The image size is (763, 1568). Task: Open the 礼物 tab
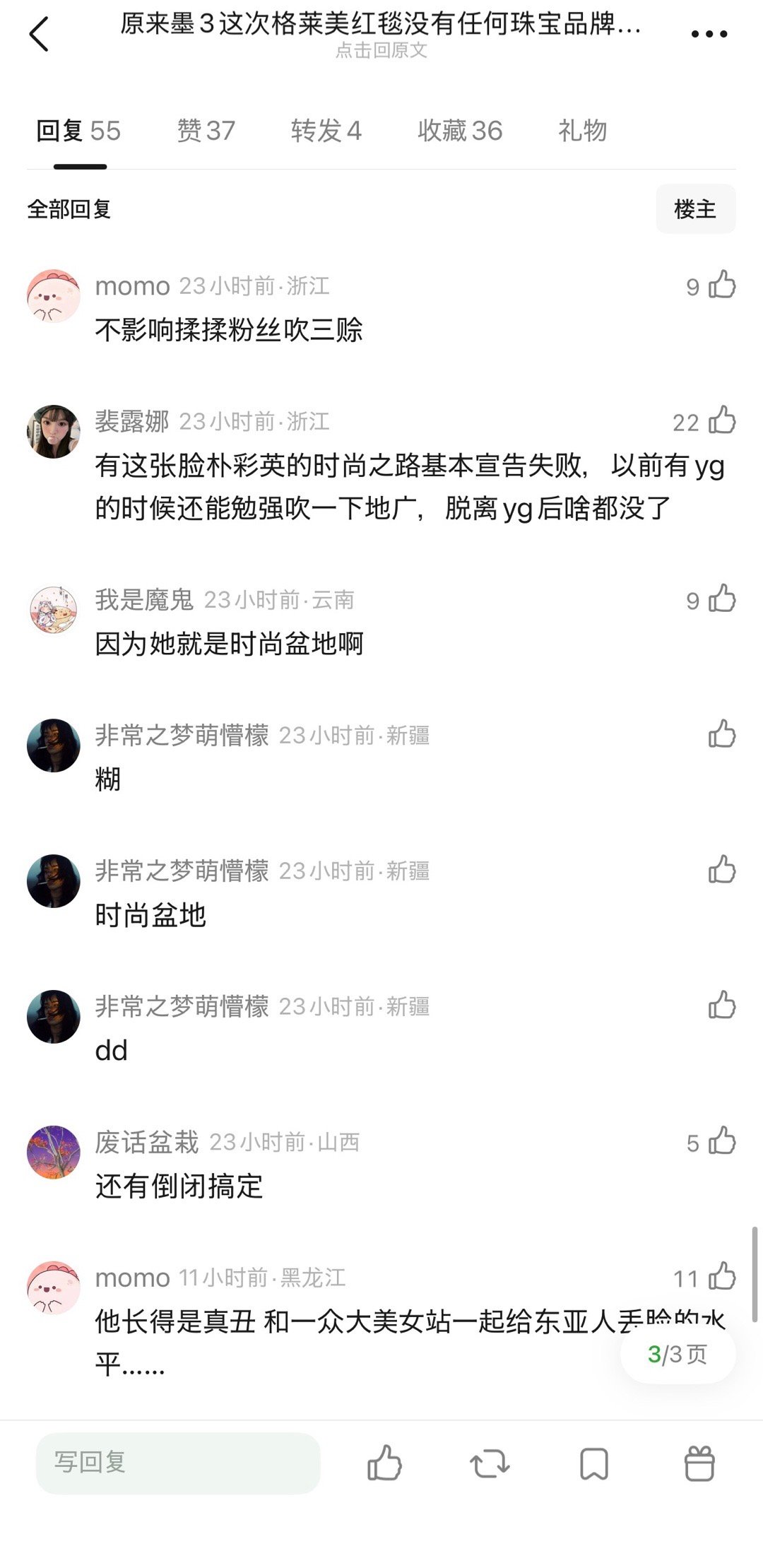[x=582, y=131]
